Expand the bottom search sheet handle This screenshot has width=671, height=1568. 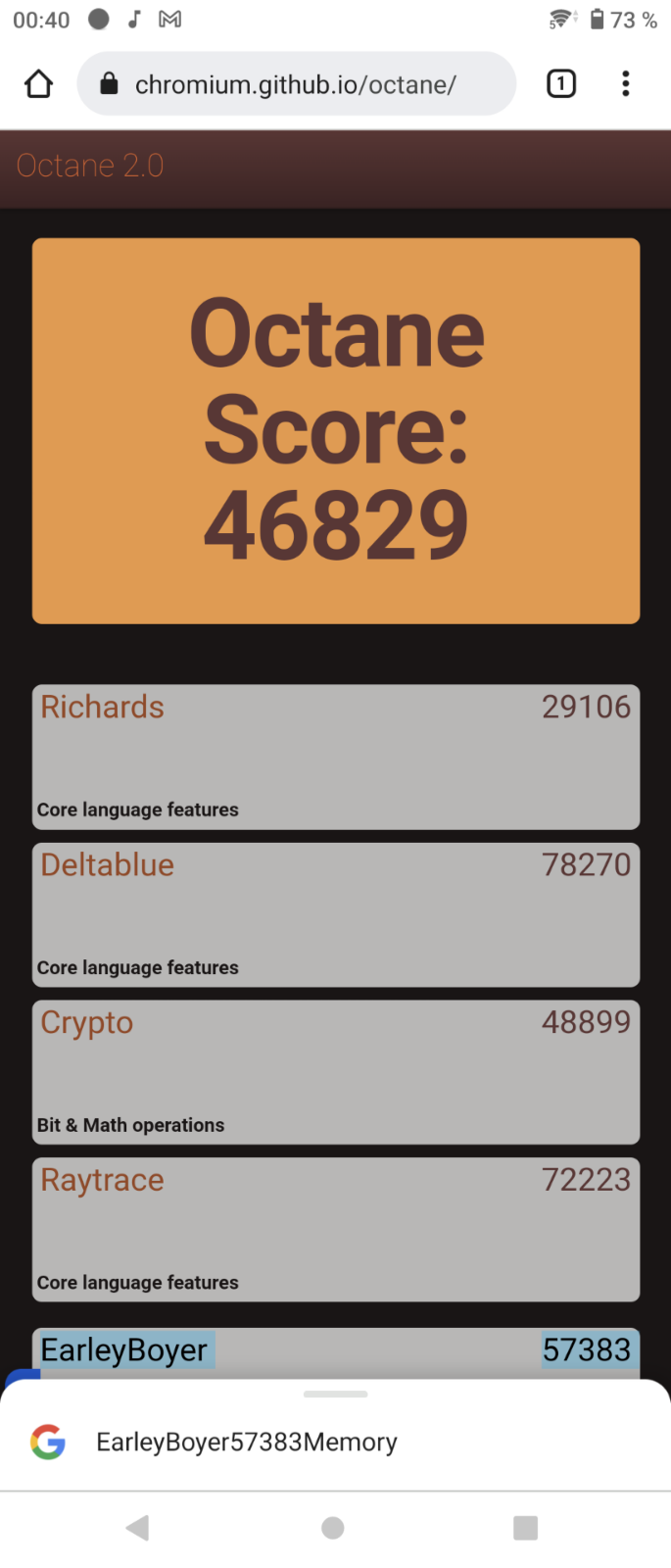[x=335, y=1394]
